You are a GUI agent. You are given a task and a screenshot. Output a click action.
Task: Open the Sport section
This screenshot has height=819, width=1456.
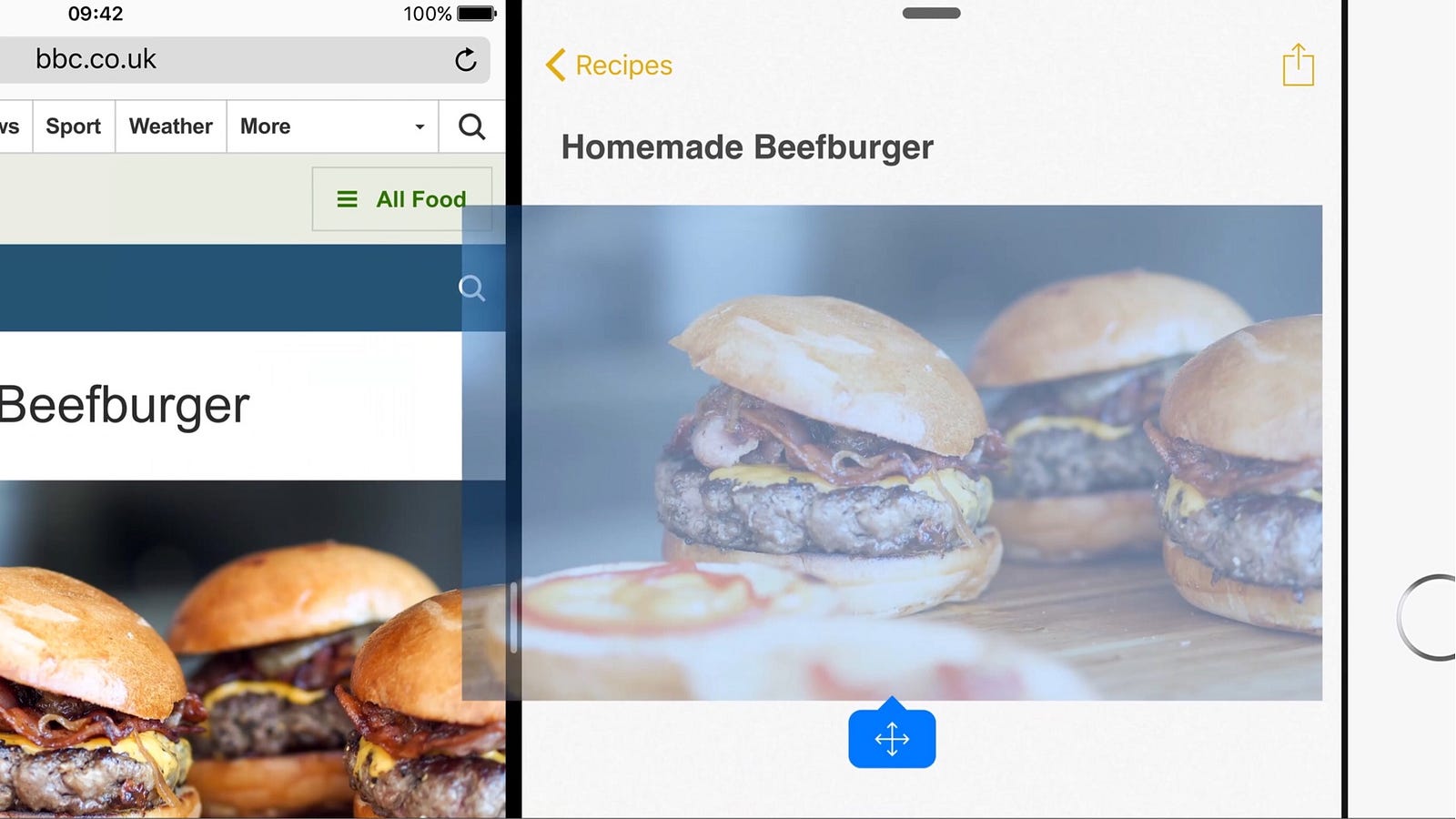coord(74,126)
